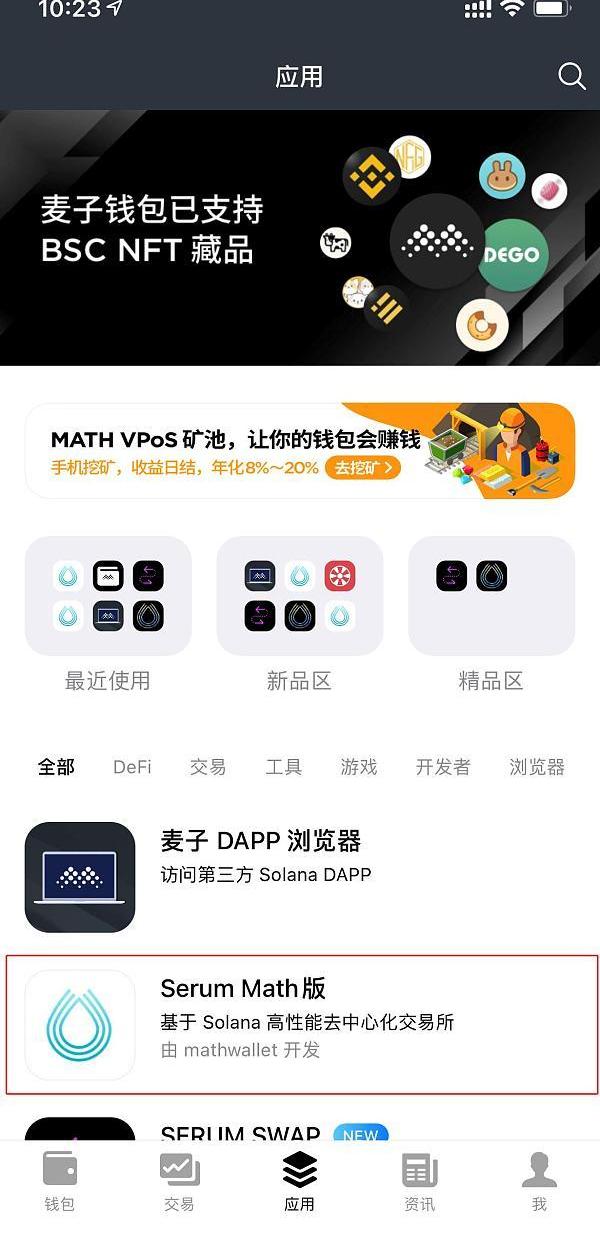Image resolution: width=600 pixels, height=1238 pixels.
Task: Open the 最近使用 folder
Action: point(108,596)
